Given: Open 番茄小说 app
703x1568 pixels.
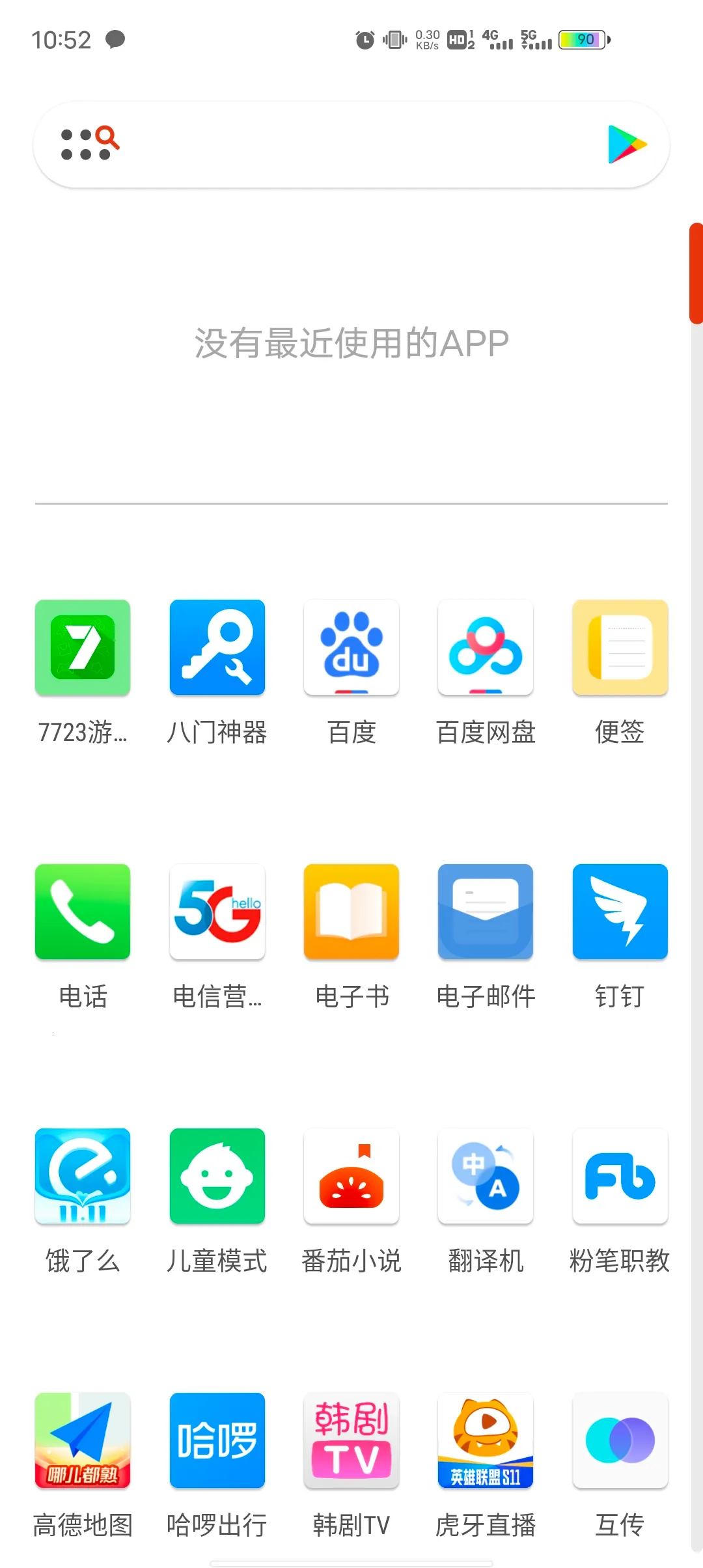Looking at the screenshot, I should [x=351, y=1176].
